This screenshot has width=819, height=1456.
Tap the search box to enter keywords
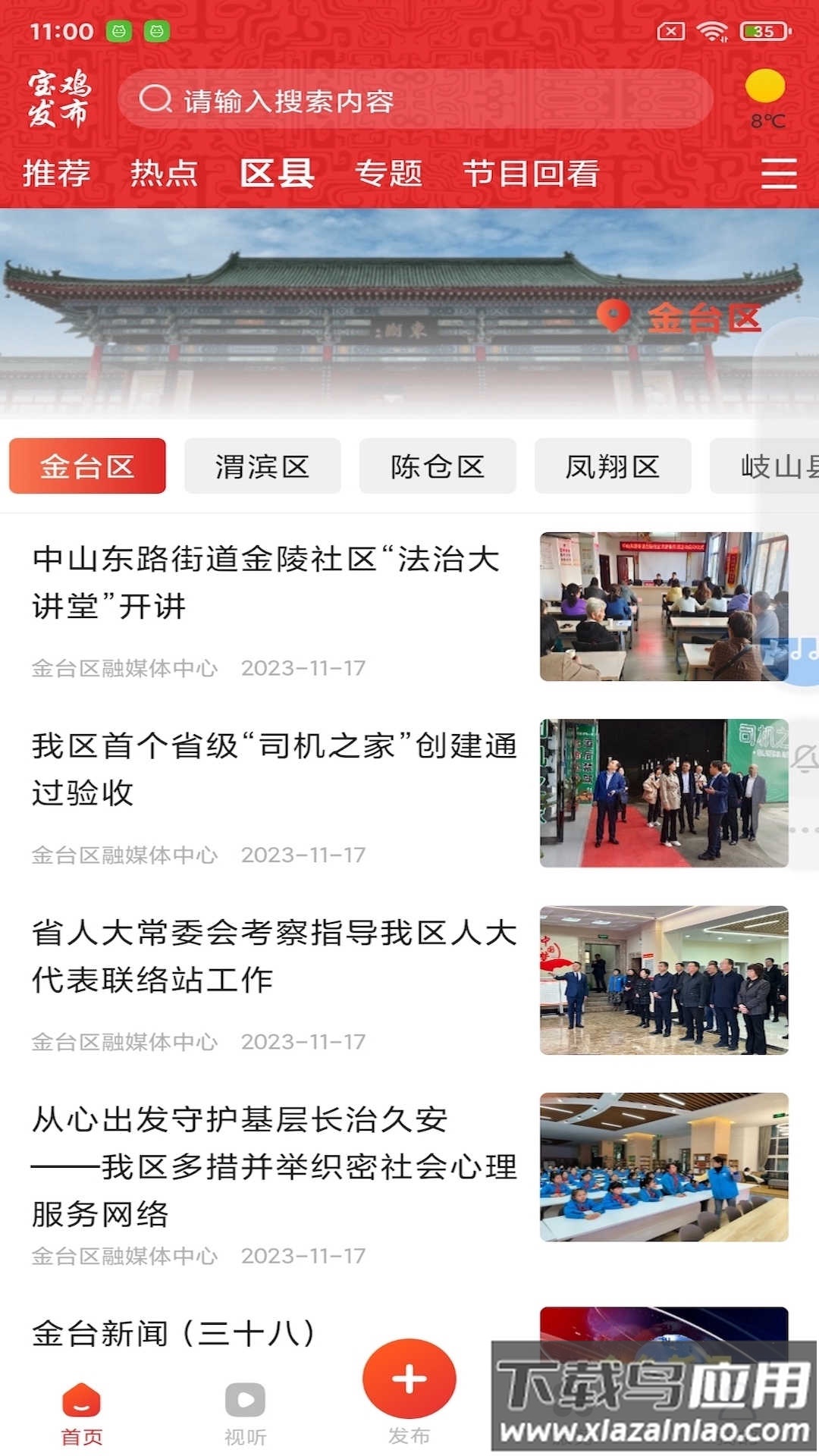coord(416,99)
